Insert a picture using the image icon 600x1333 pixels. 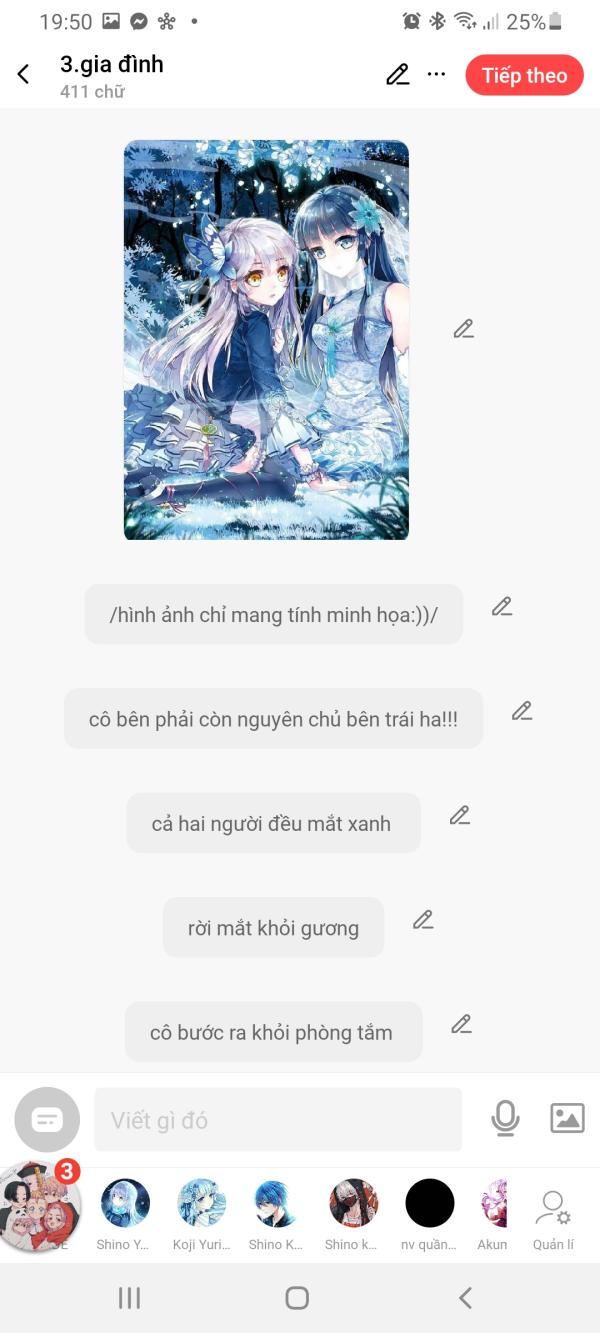tap(567, 1118)
